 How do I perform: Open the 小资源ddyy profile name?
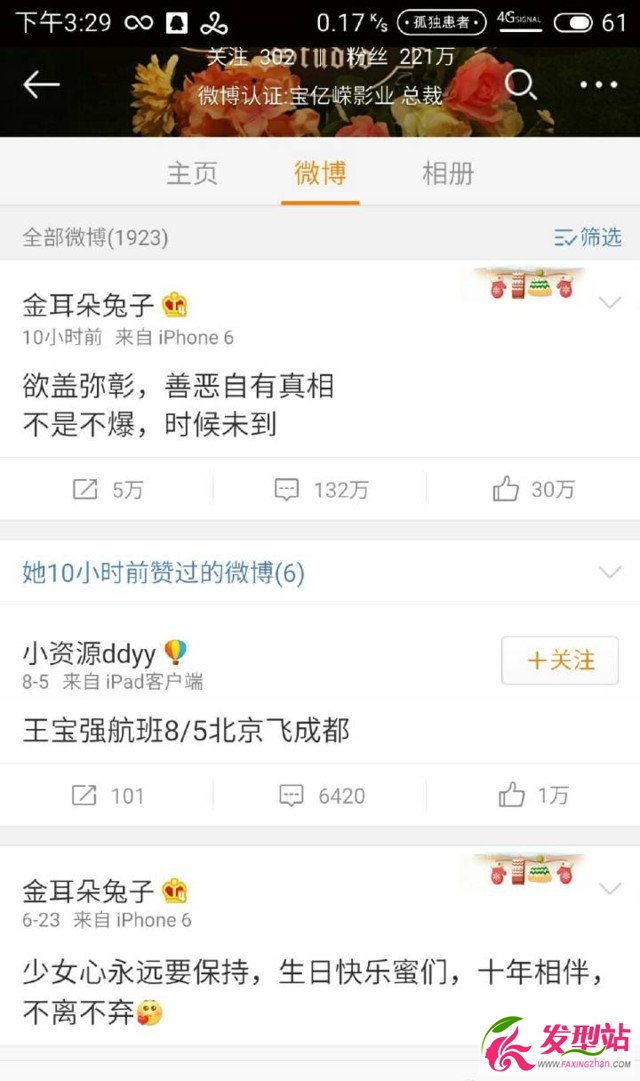click(x=90, y=653)
